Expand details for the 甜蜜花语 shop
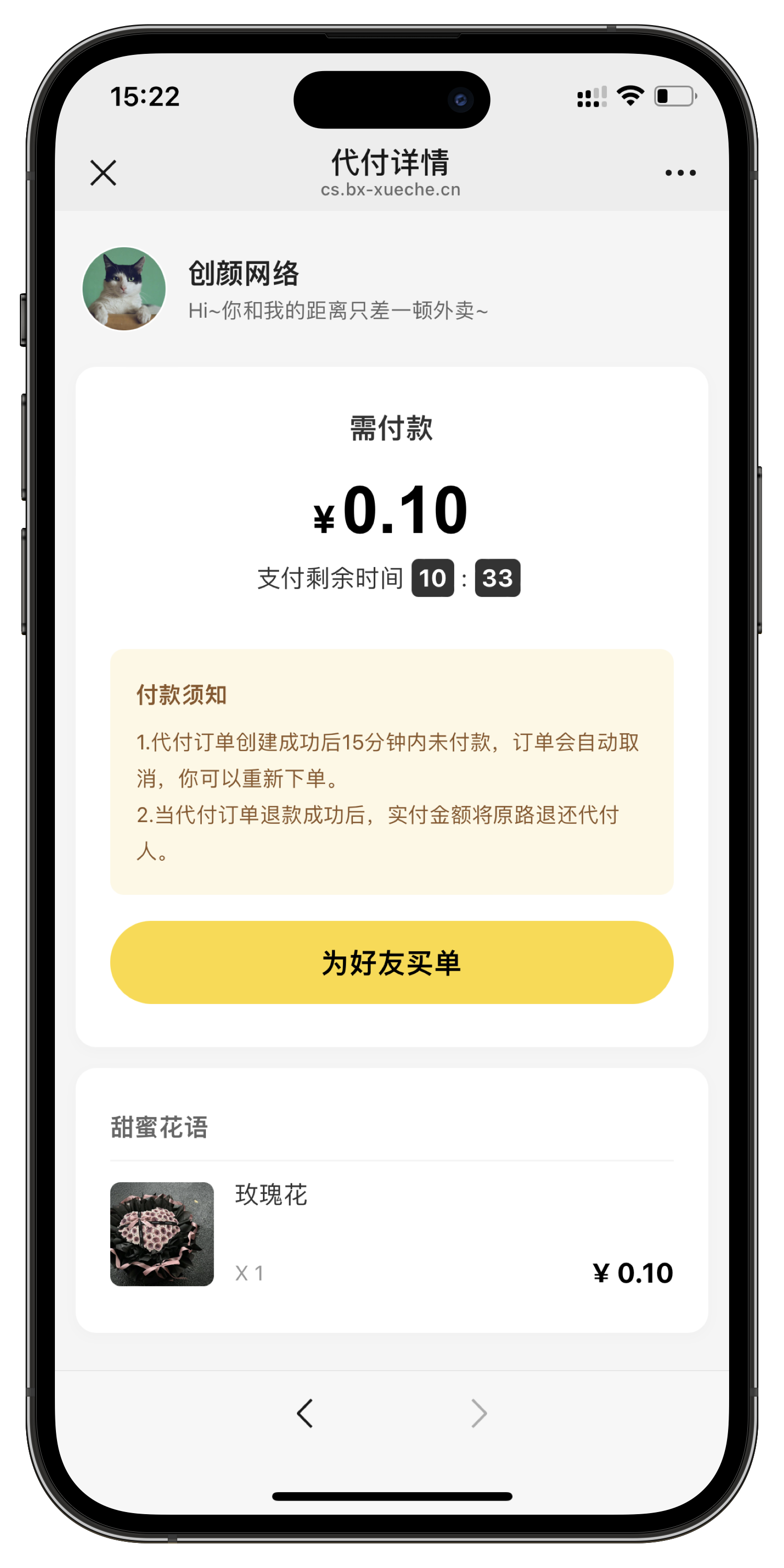Screen dimensions: 784x1568 click(x=159, y=1127)
